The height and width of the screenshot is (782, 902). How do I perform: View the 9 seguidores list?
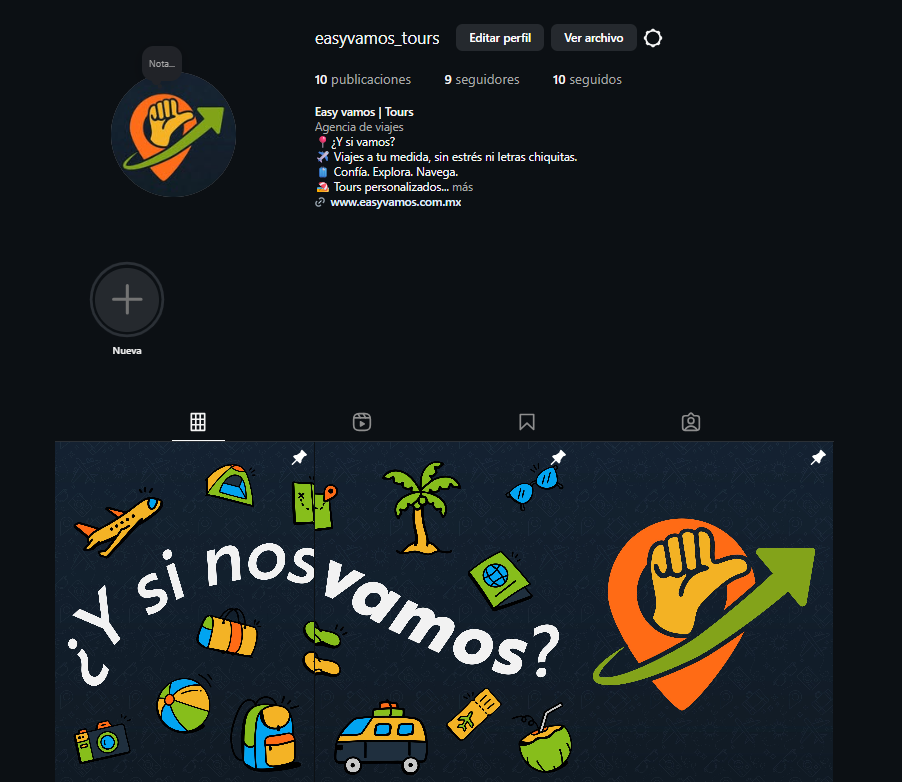coord(482,79)
